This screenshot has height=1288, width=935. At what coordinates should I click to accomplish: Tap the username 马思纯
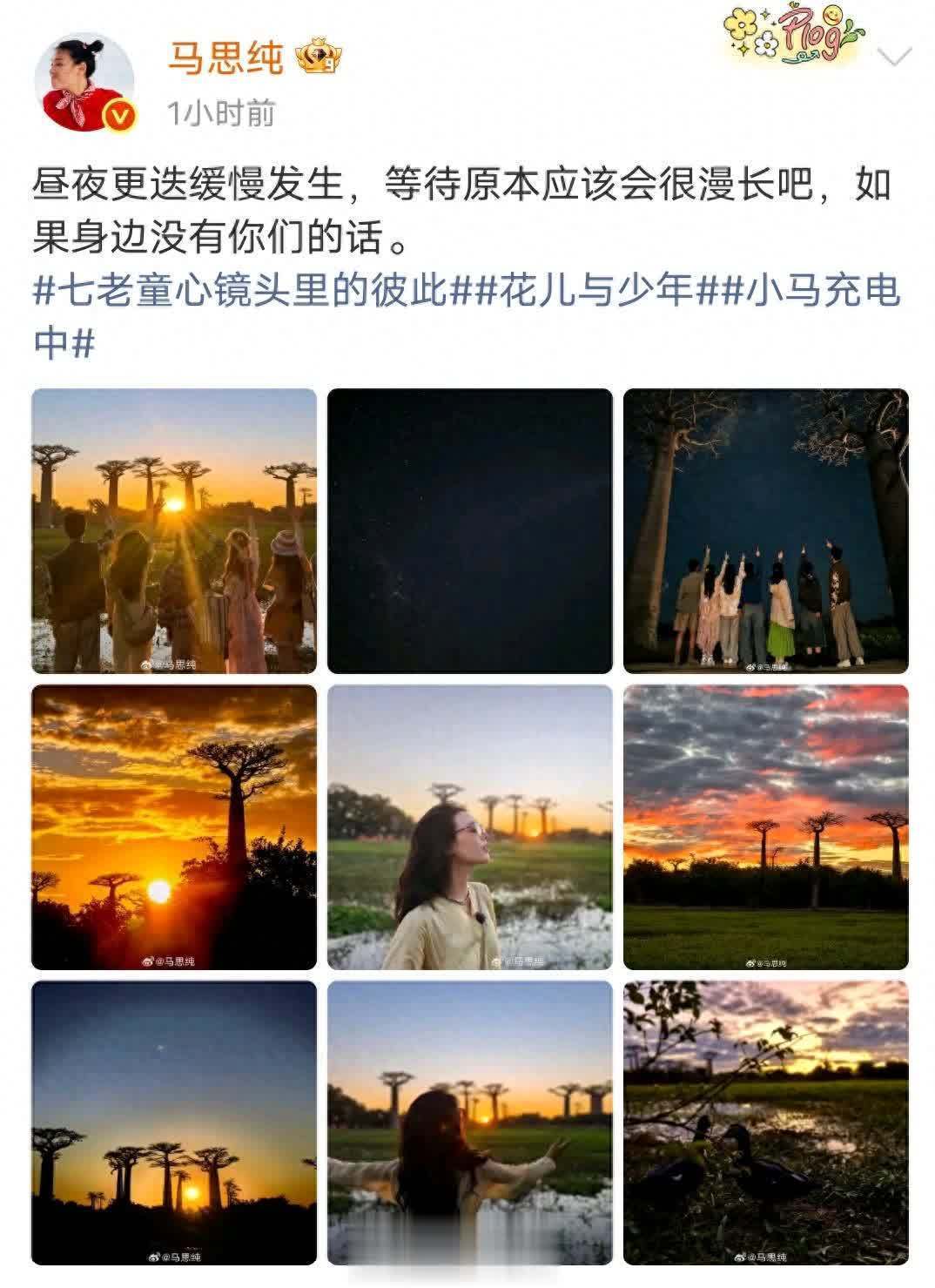tap(225, 58)
